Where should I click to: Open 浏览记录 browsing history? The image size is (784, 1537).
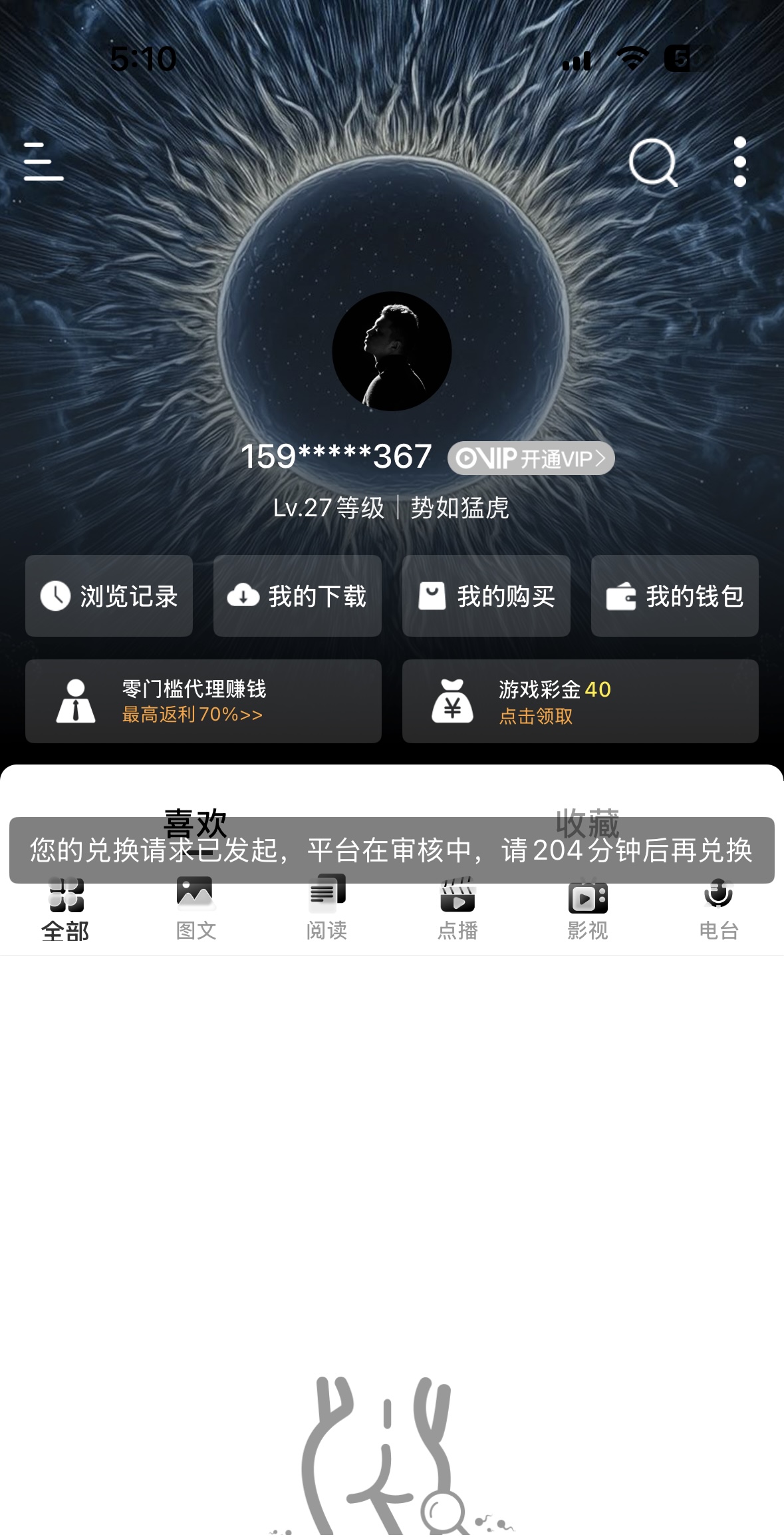(x=109, y=596)
